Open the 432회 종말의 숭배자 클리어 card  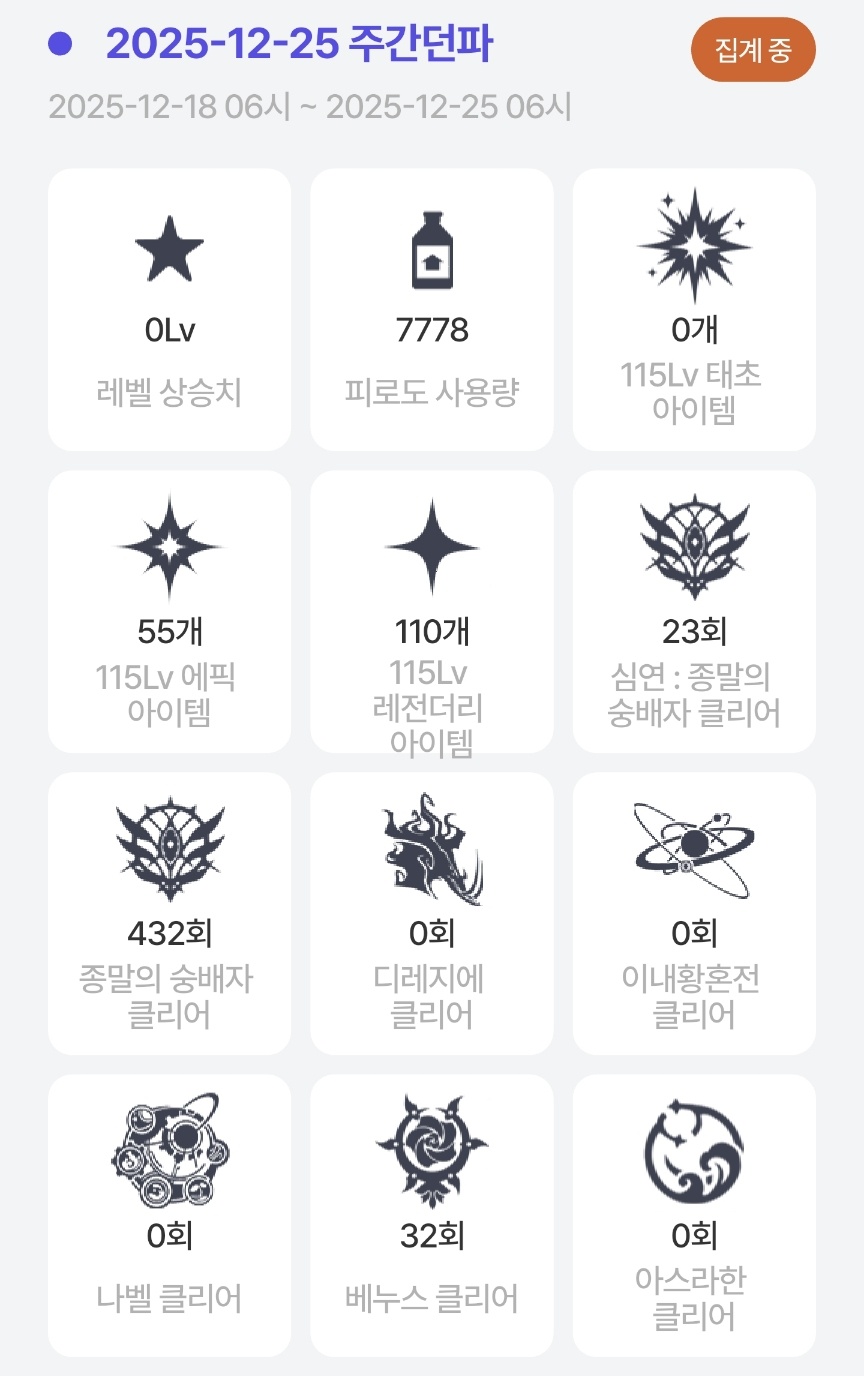169,914
